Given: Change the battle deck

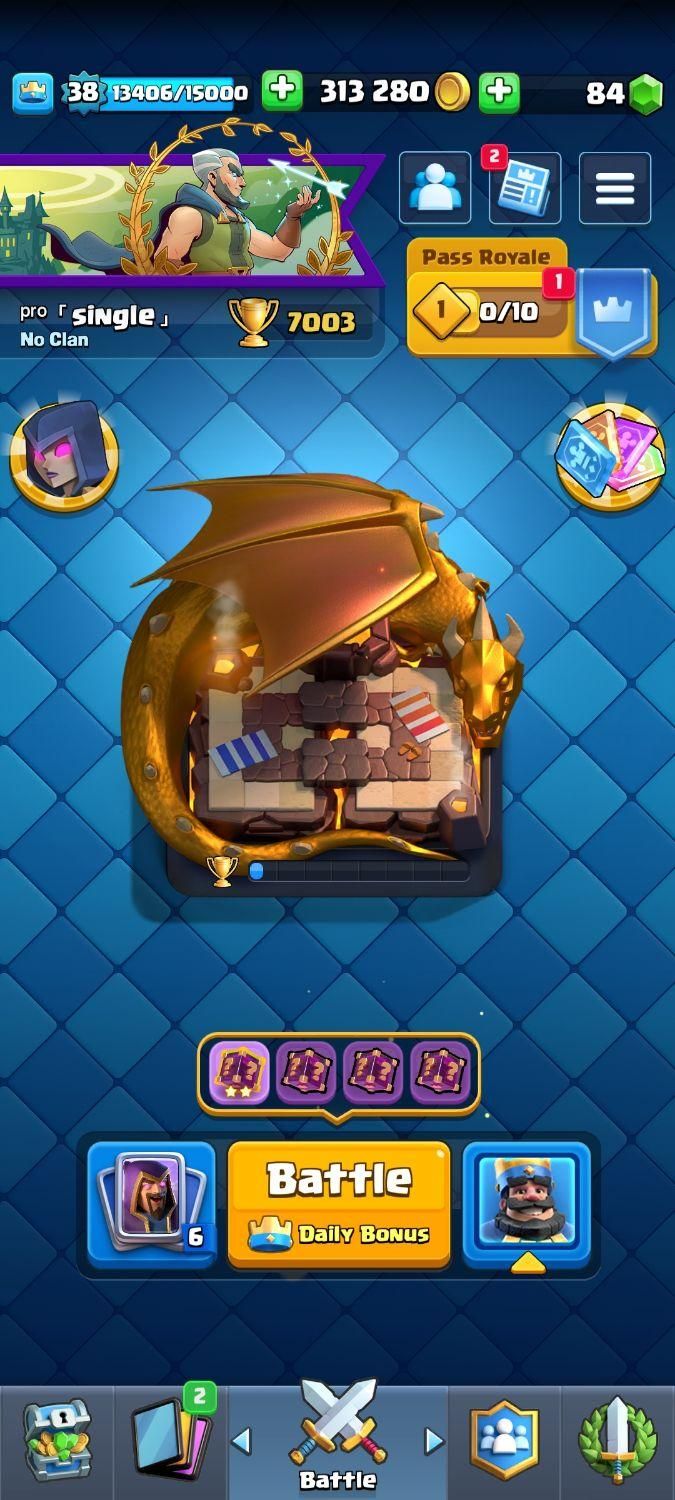Looking at the screenshot, I should (151, 1205).
